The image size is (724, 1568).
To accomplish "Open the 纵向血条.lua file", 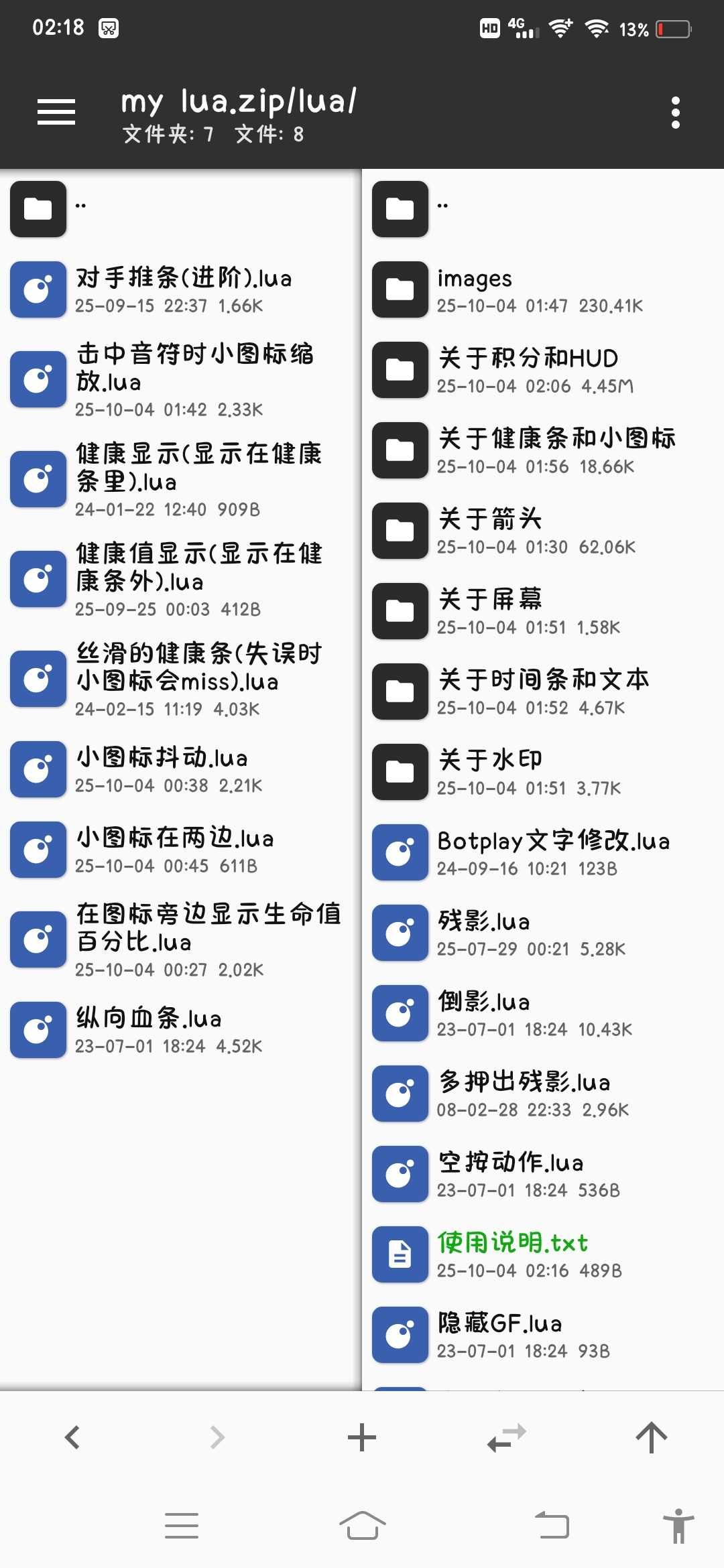I will coord(181,1030).
